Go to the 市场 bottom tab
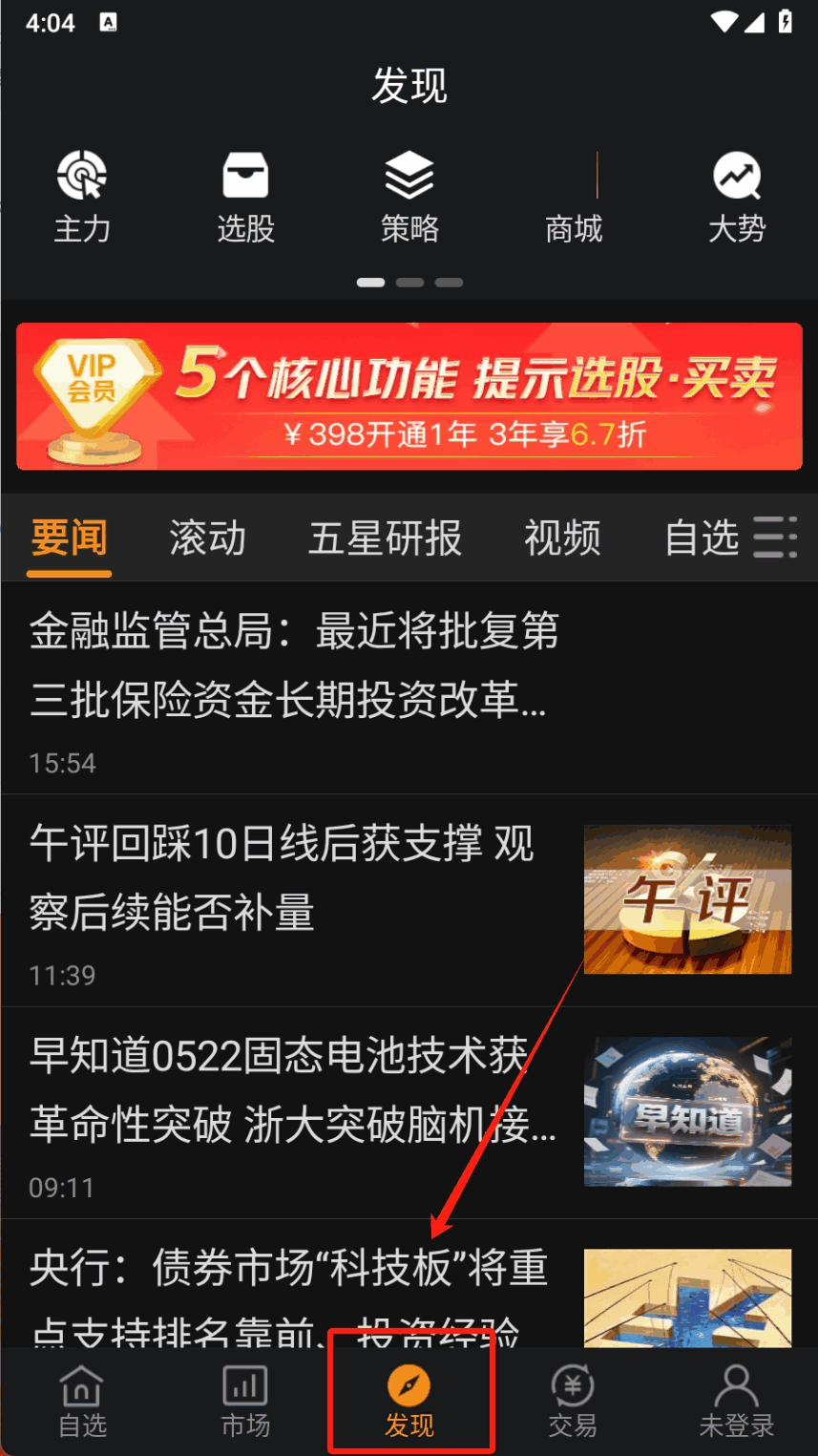The height and width of the screenshot is (1456, 818). click(245, 1402)
